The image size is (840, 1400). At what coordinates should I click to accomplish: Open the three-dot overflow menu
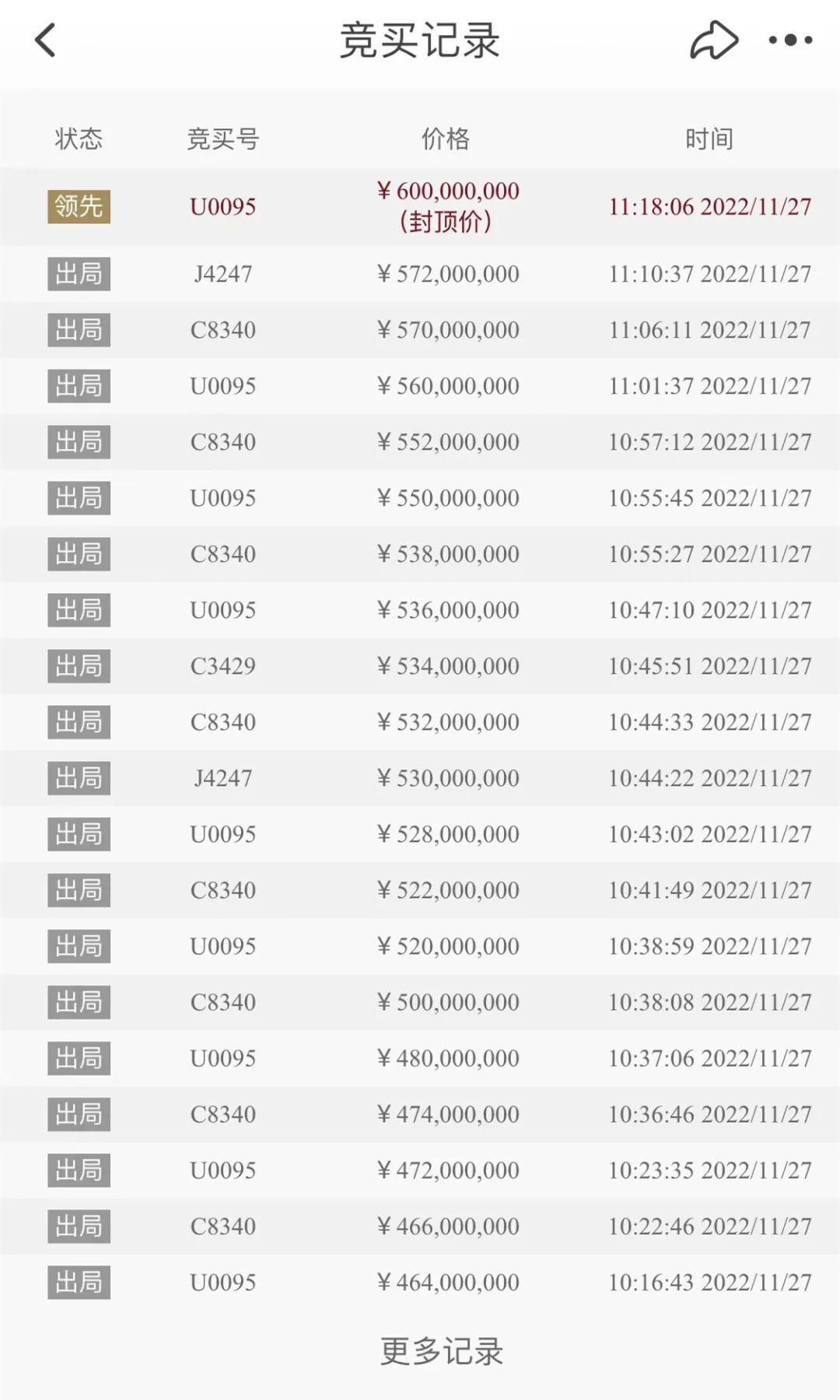(x=790, y=40)
